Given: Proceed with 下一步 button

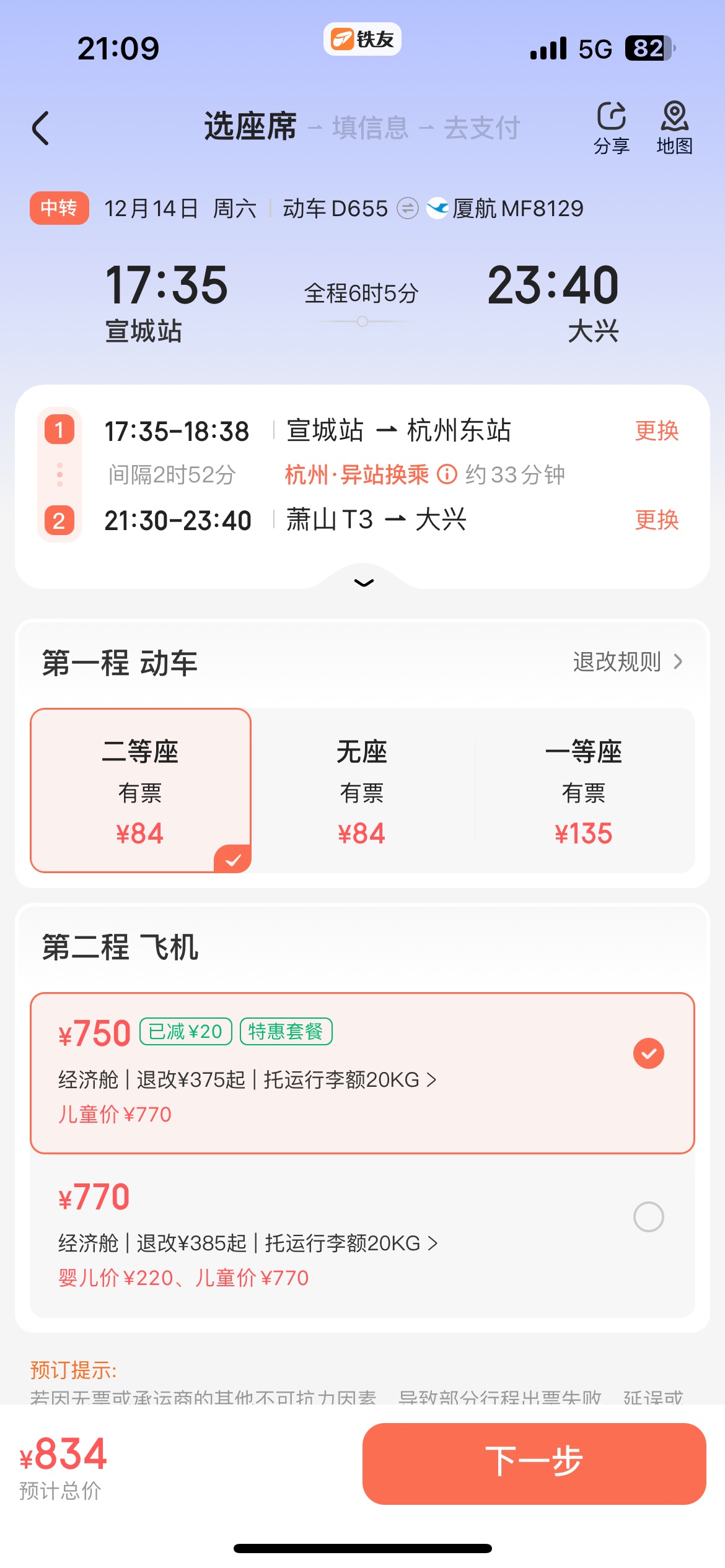Looking at the screenshot, I should pyautogui.click(x=534, y=1463).
